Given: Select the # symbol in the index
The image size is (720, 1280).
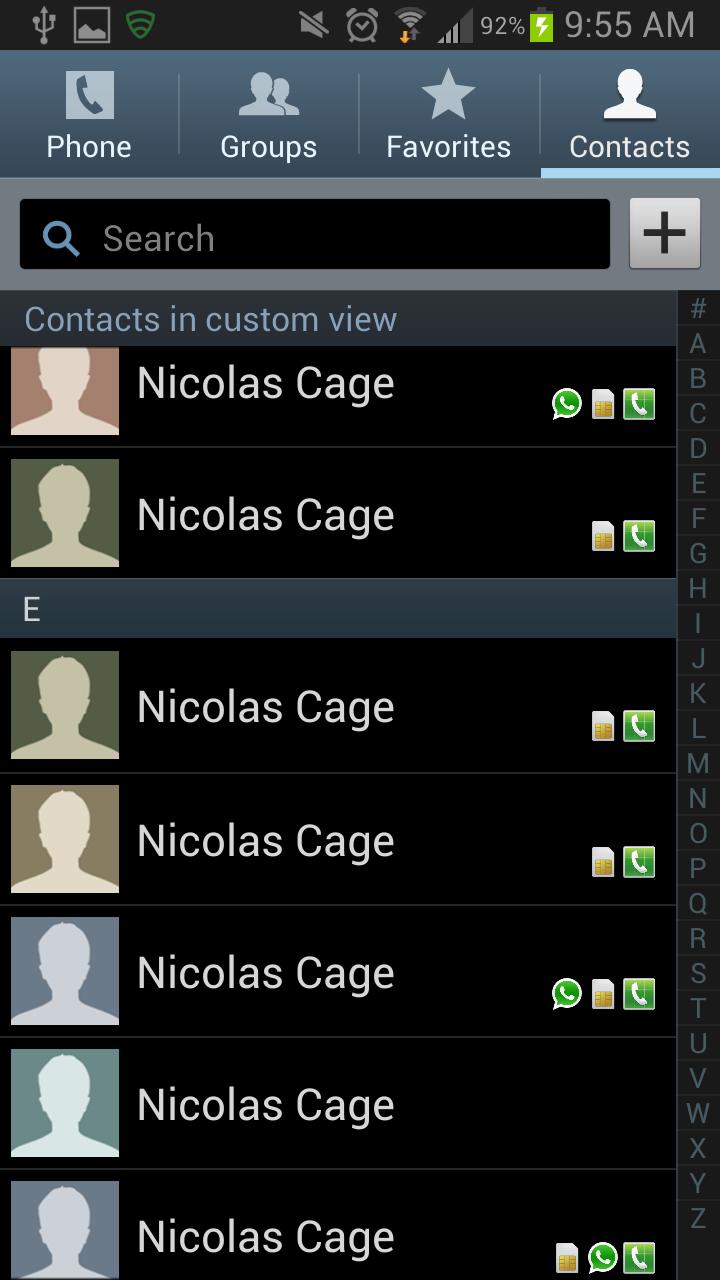Looking at the screenshot, I should click(x=698, y=310).
